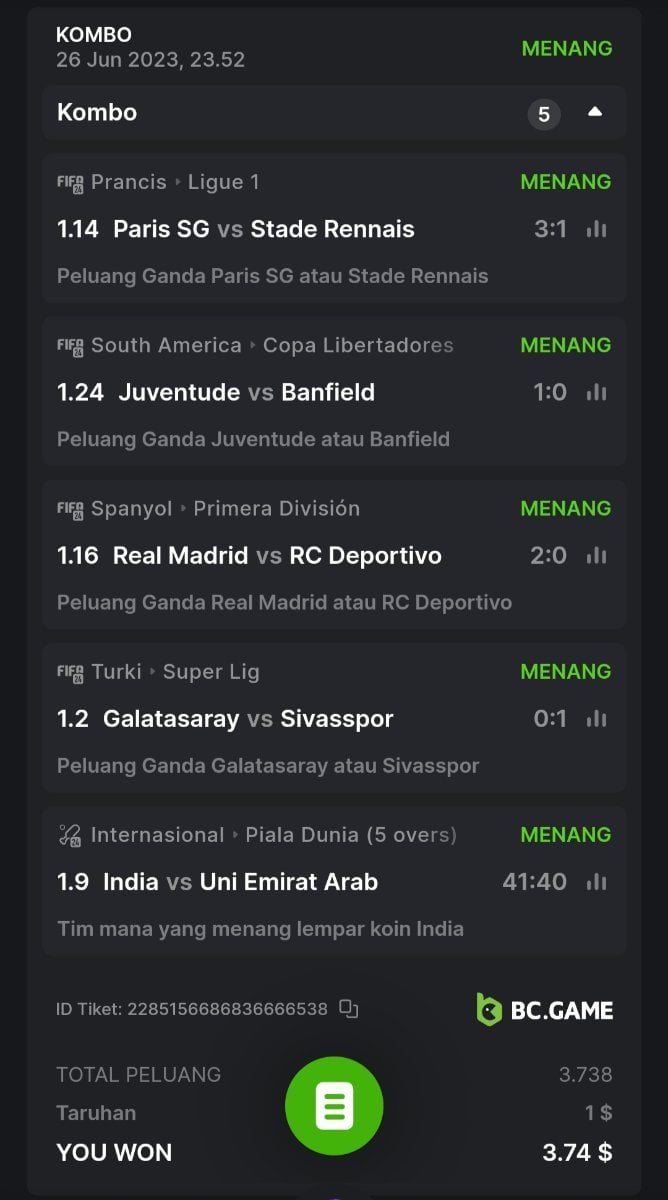Screen dimensions: 668x1200
Task: Collapse the Kombo bet list
Action: pyautogui.click(x=595, y=112)
